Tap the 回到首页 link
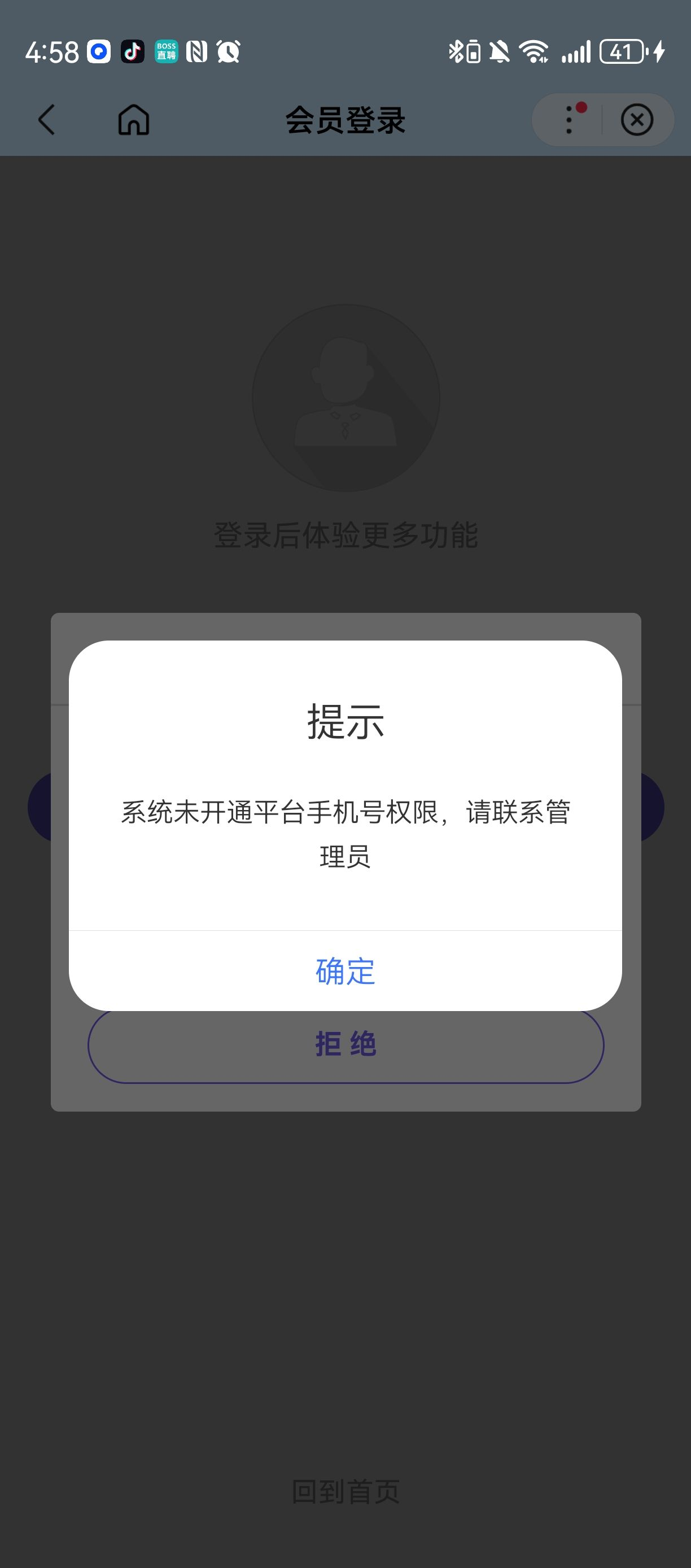 click(345, 1491)
